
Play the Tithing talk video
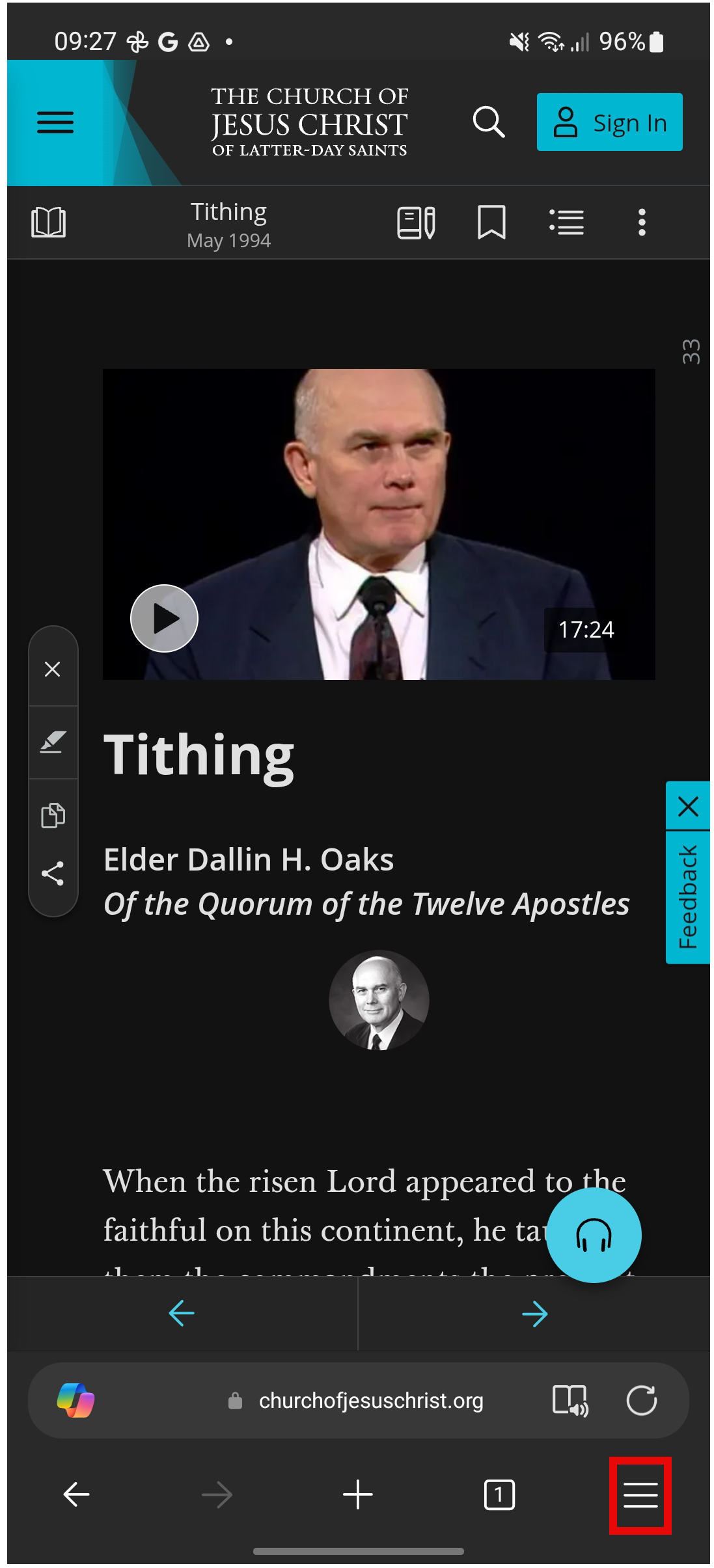coord(164,618)
